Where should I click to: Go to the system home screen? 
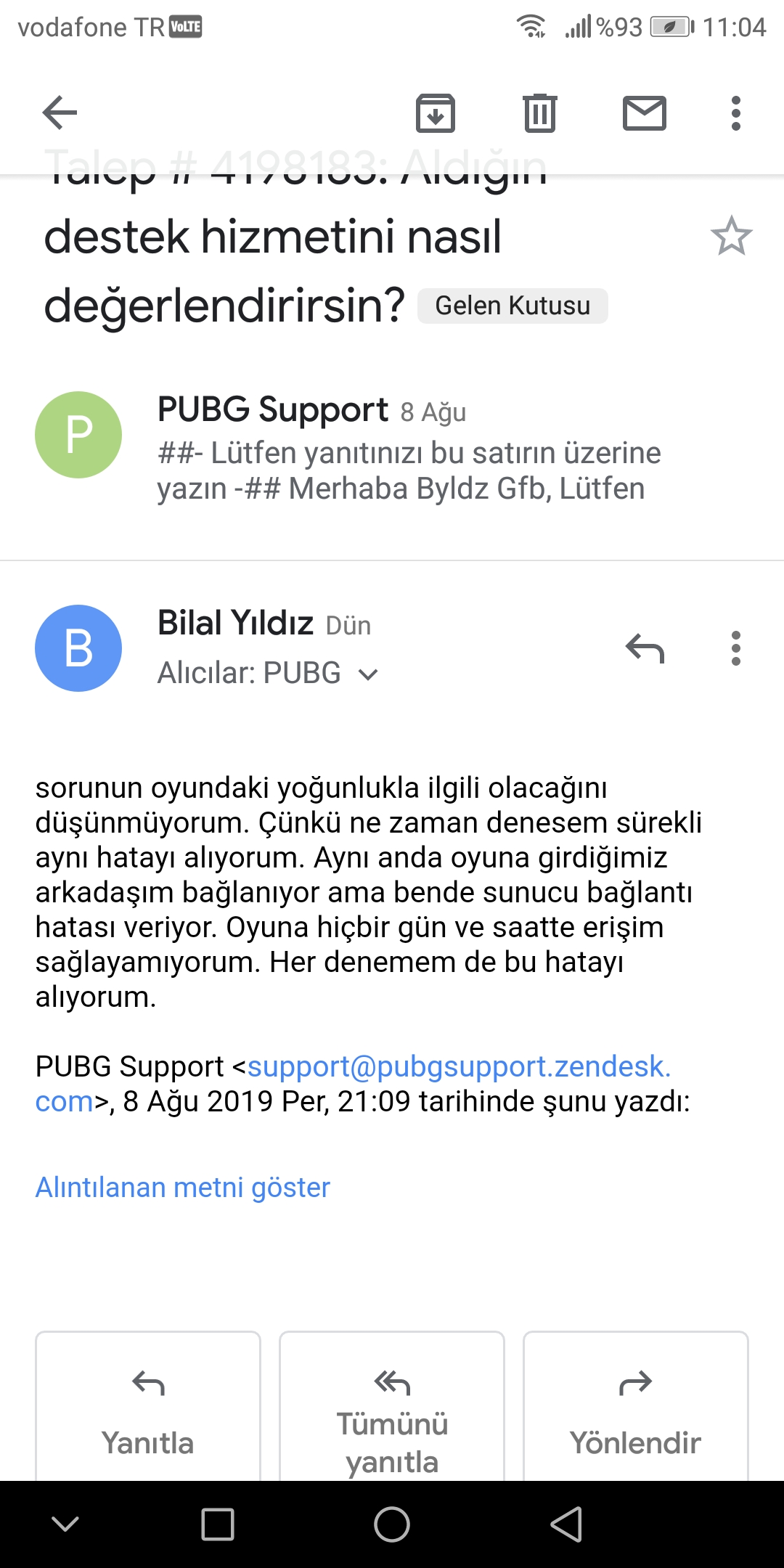(392, 1524)
